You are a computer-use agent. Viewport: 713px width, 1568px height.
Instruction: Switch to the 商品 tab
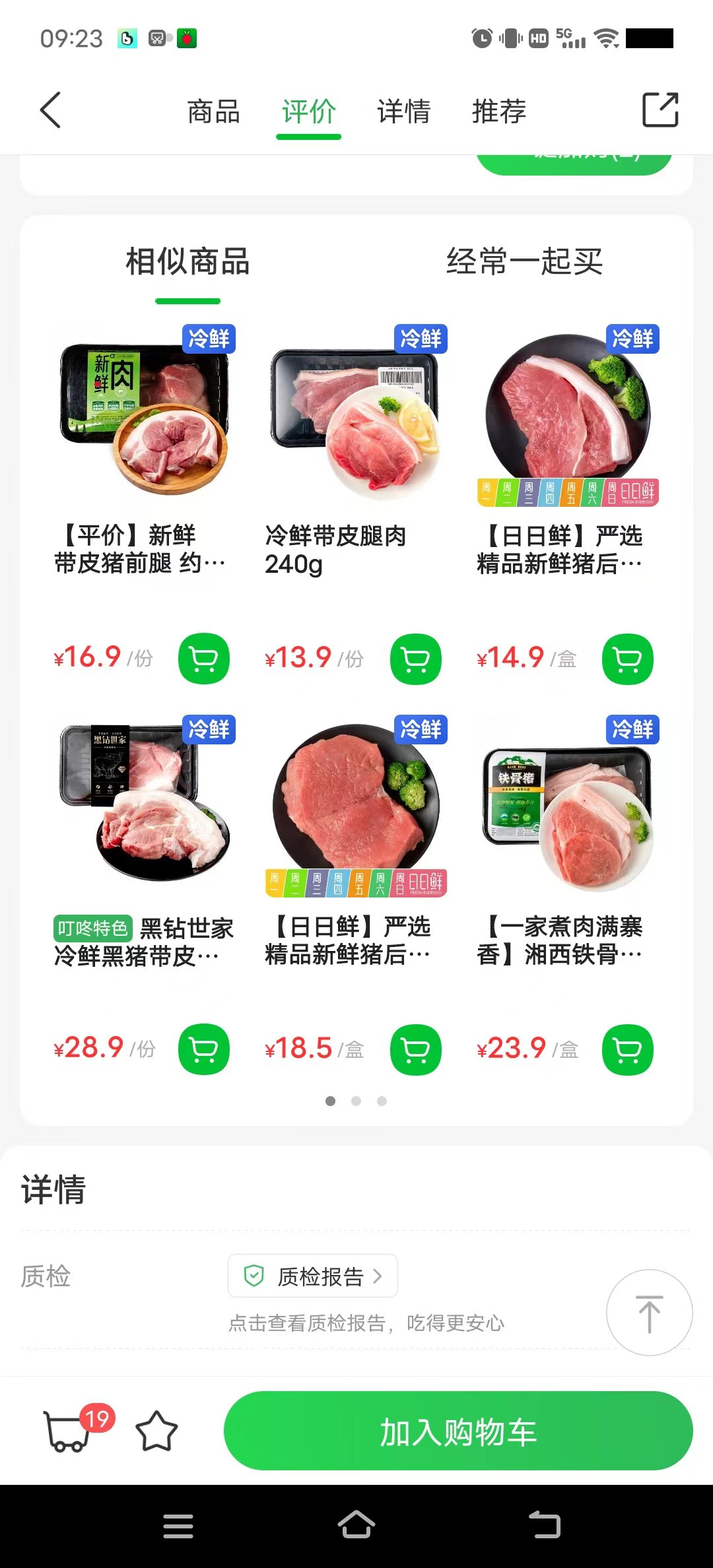[x=213, y=111]
